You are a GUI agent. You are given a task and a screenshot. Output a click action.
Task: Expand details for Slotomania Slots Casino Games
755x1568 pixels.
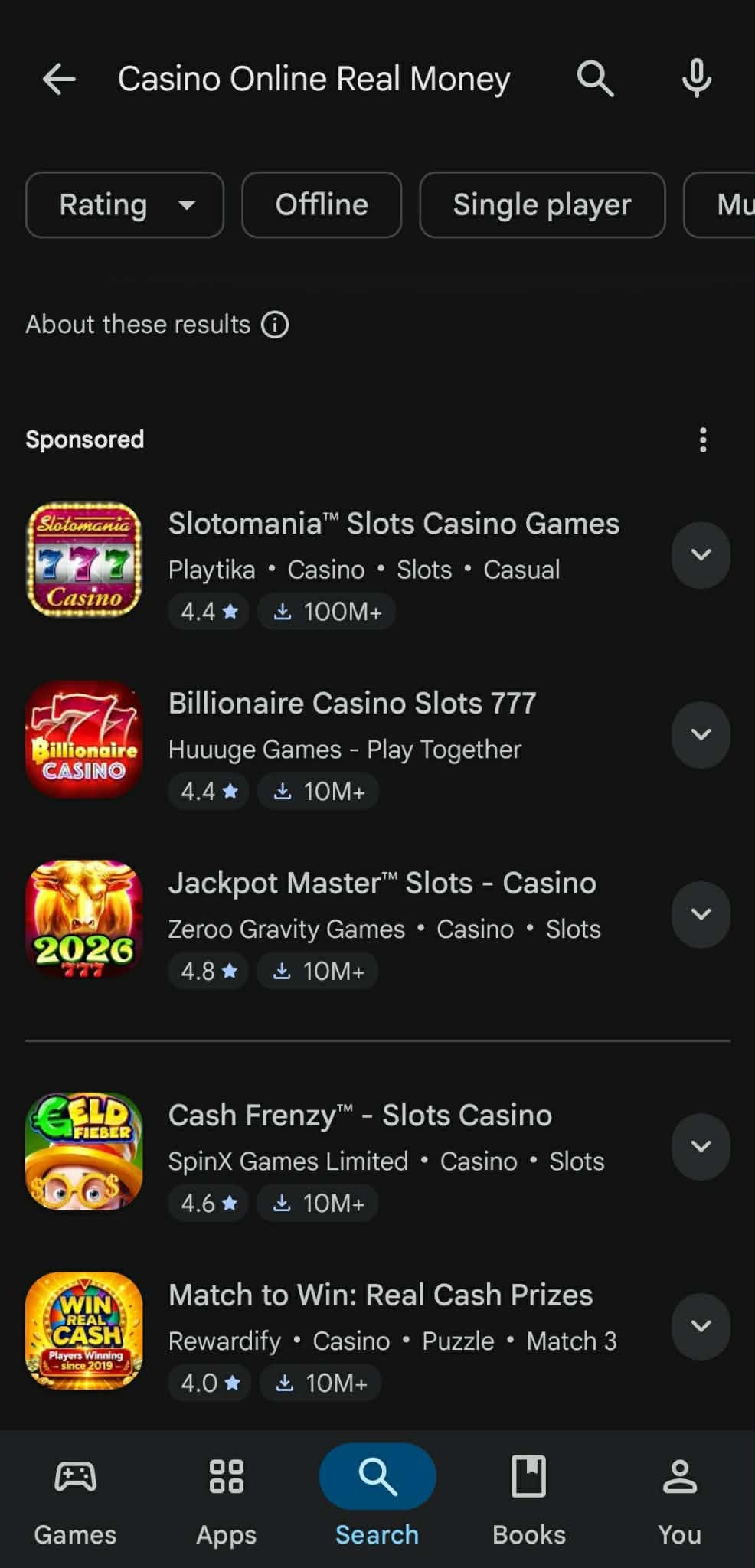[701, 555]
